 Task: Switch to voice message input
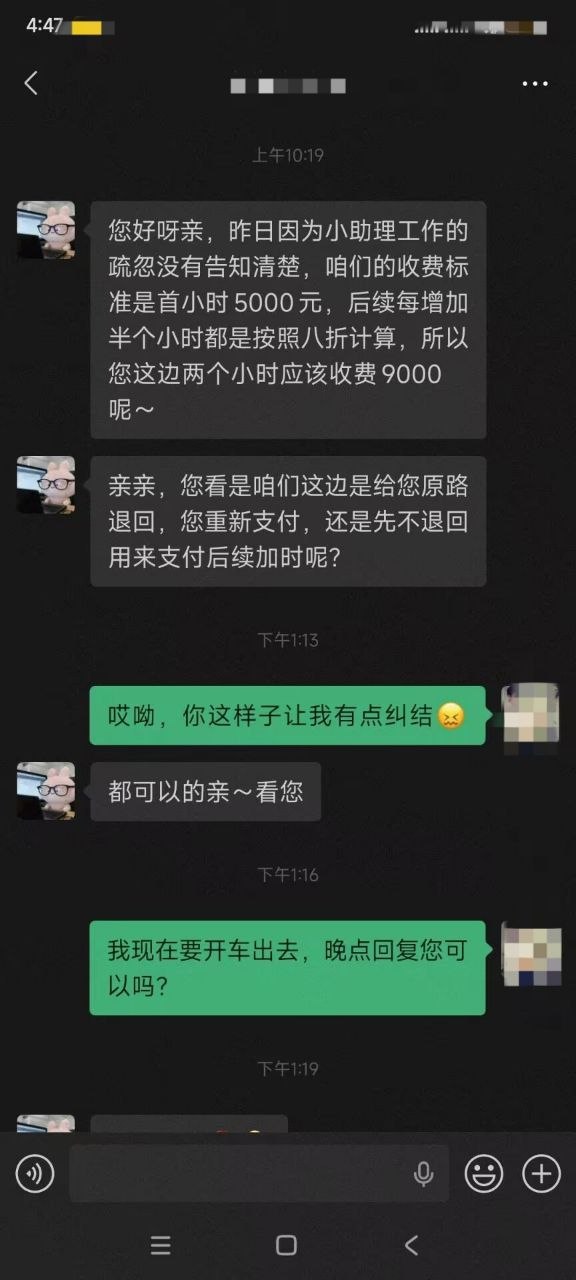35,1173
